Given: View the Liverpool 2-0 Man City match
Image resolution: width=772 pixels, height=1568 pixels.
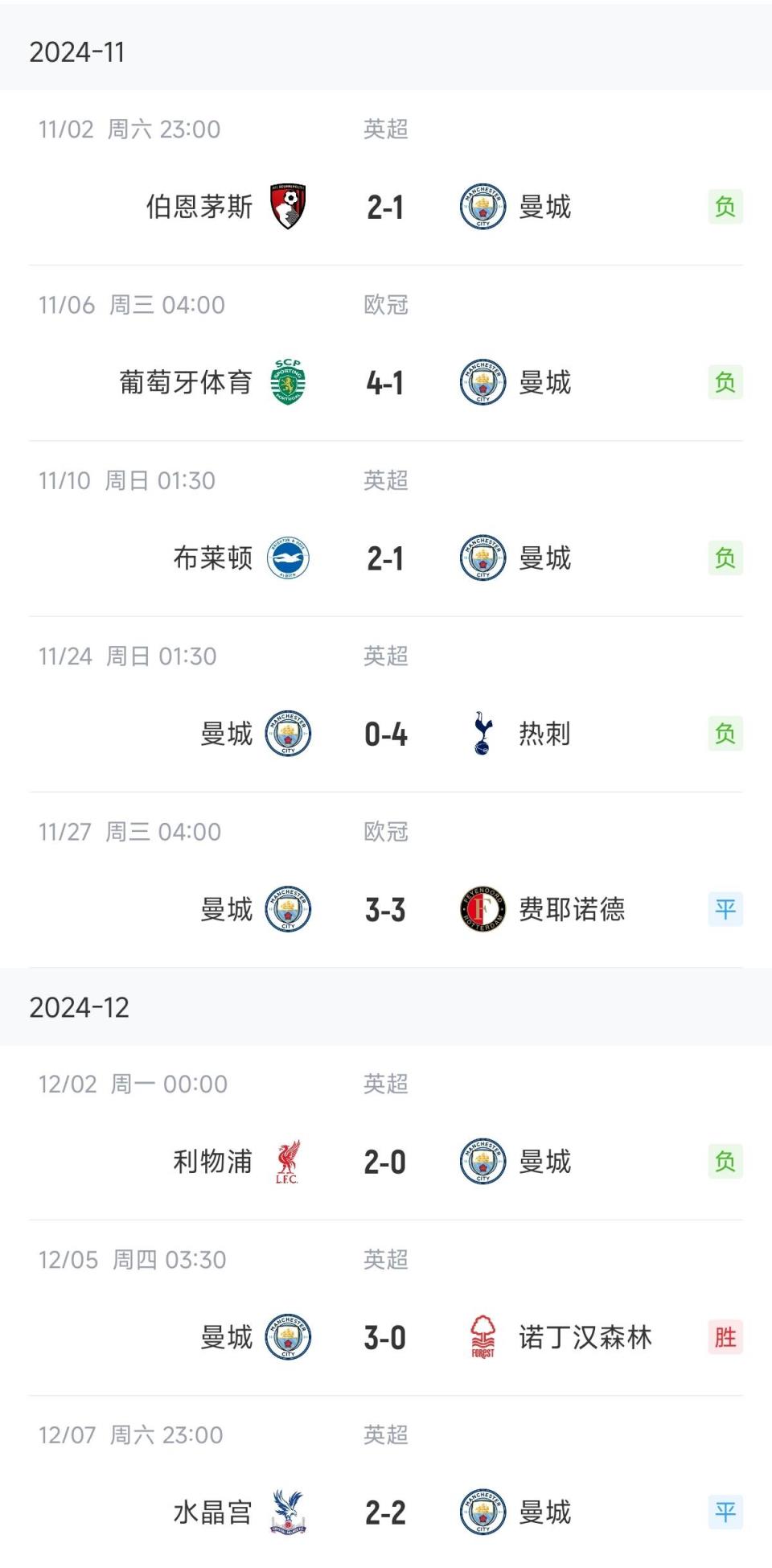Looking at the screenshot, I should point(385,1163).
